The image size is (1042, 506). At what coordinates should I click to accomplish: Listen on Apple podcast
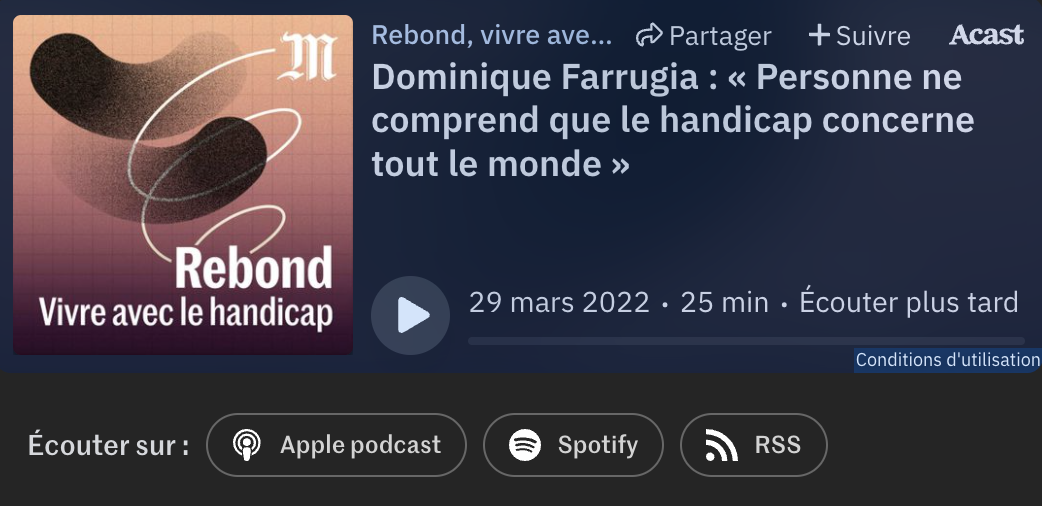(x=337, y=445)
